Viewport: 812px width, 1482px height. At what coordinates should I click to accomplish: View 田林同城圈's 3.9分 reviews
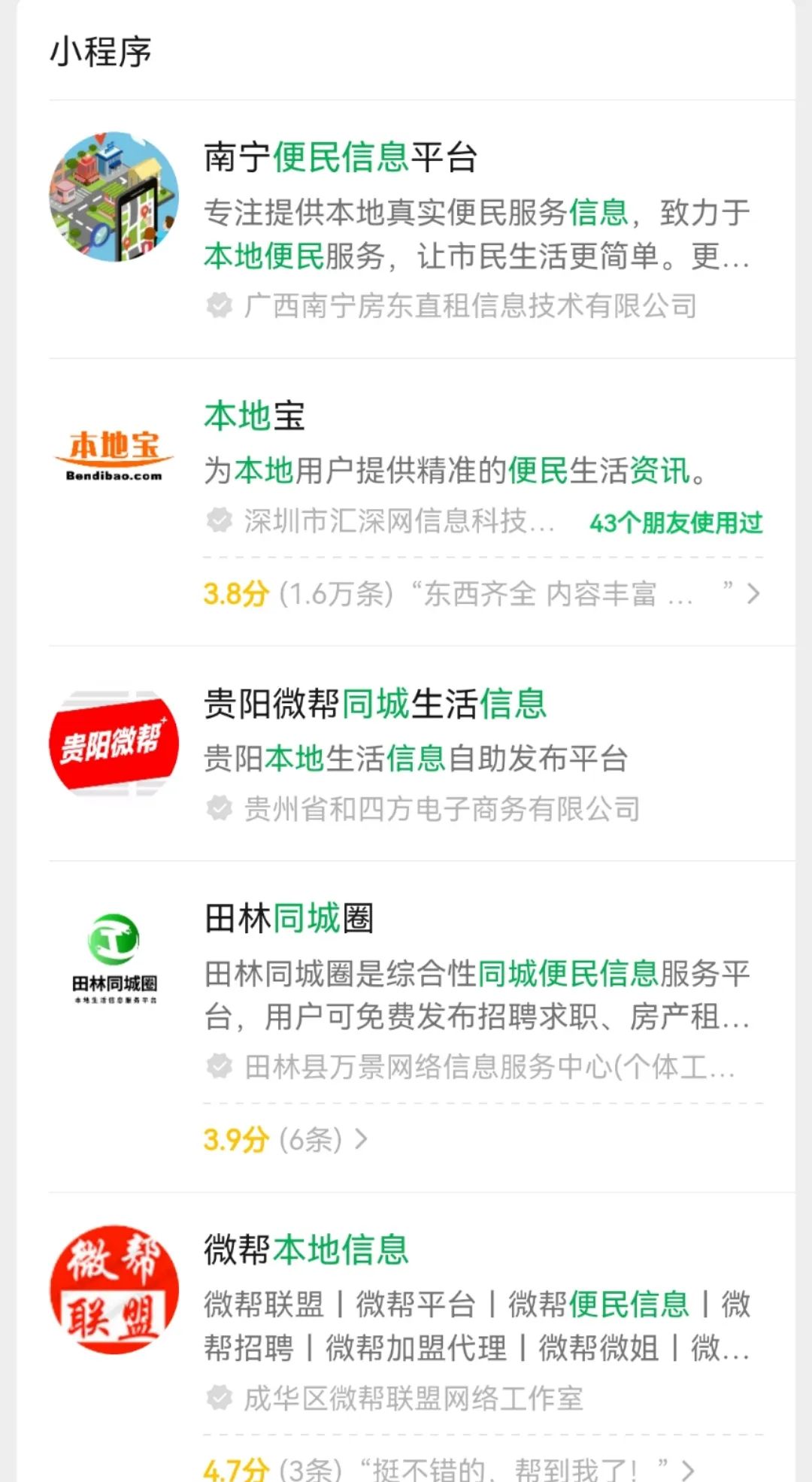286,1140
